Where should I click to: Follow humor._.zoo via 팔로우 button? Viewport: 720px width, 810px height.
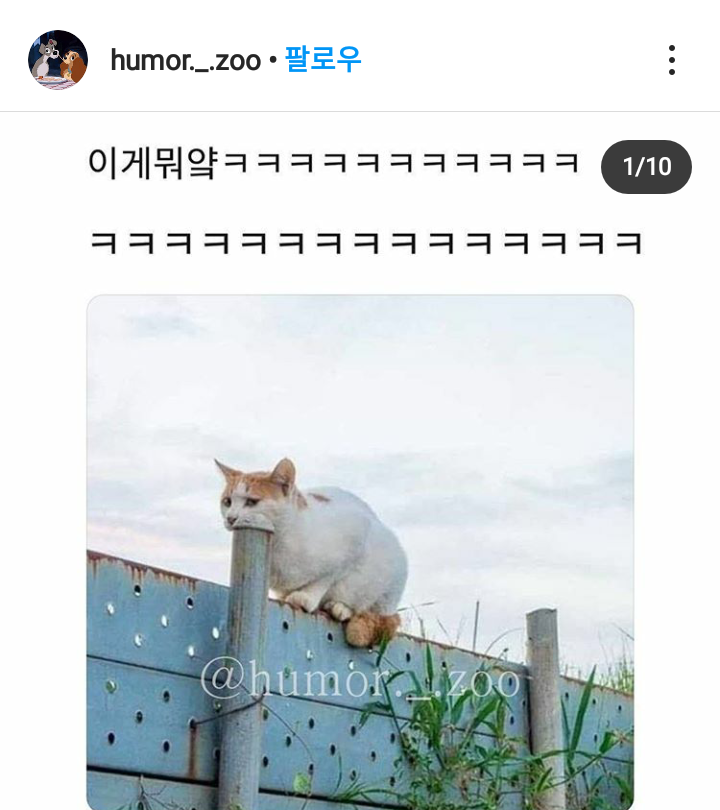pos(323,60)
